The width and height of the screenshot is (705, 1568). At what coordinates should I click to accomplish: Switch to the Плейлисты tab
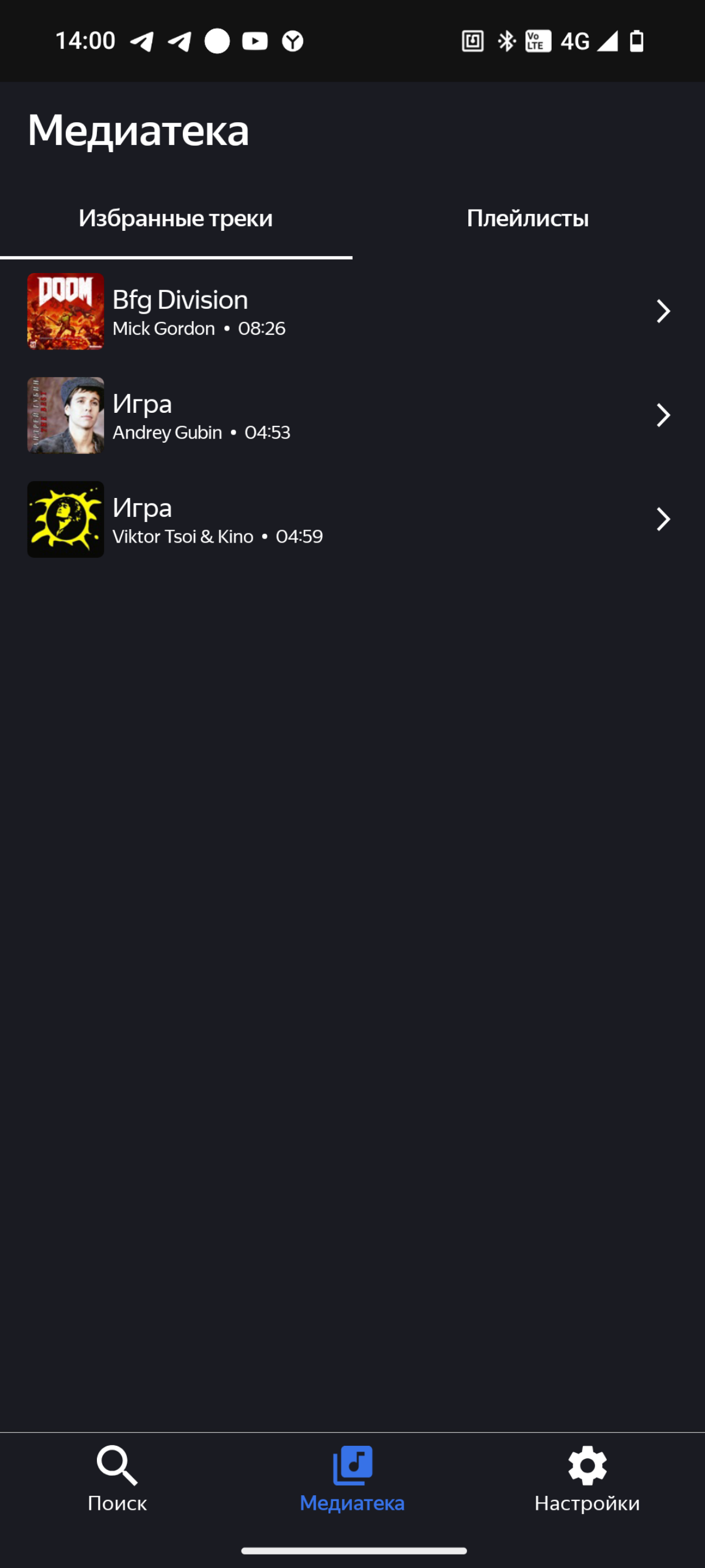click(527, 218)
